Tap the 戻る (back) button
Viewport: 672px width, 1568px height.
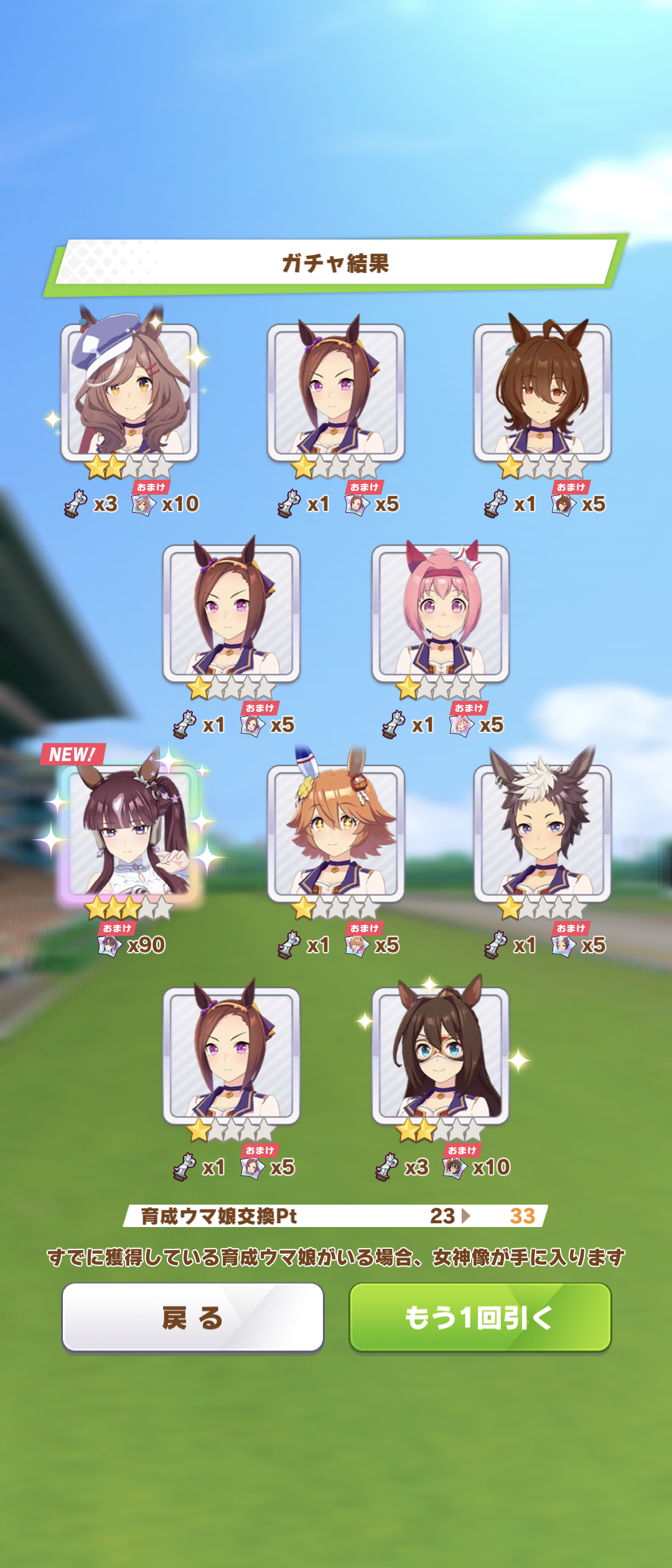[192, 1317]
